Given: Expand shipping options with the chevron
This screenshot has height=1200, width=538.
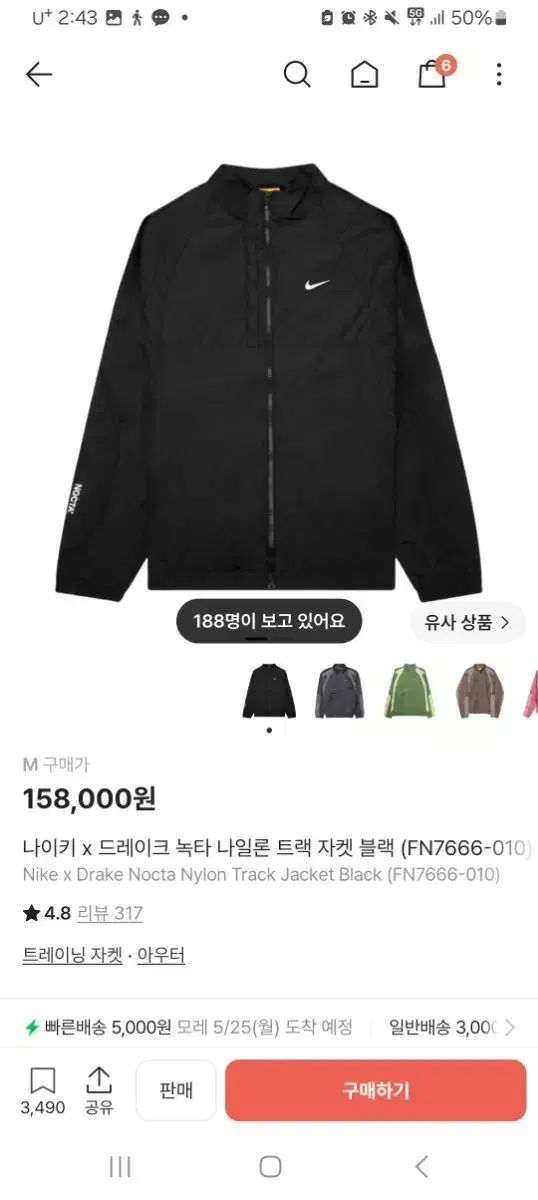Looking at the screenshot, I should (511, 1027).
